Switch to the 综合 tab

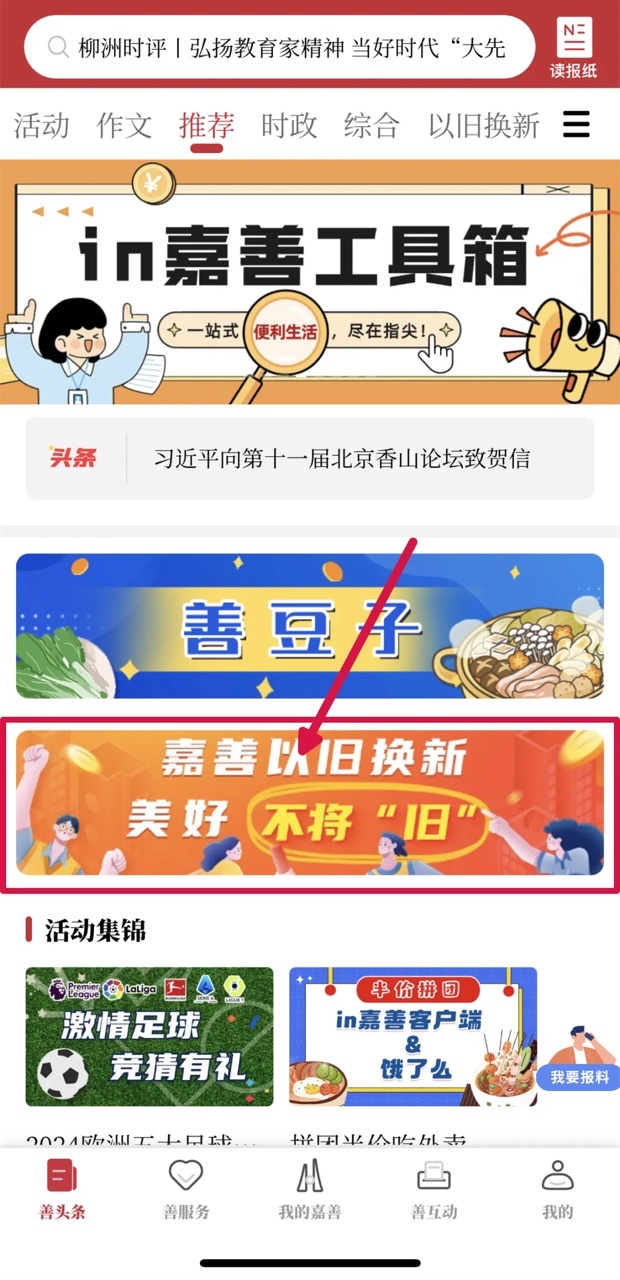[371, 125]
